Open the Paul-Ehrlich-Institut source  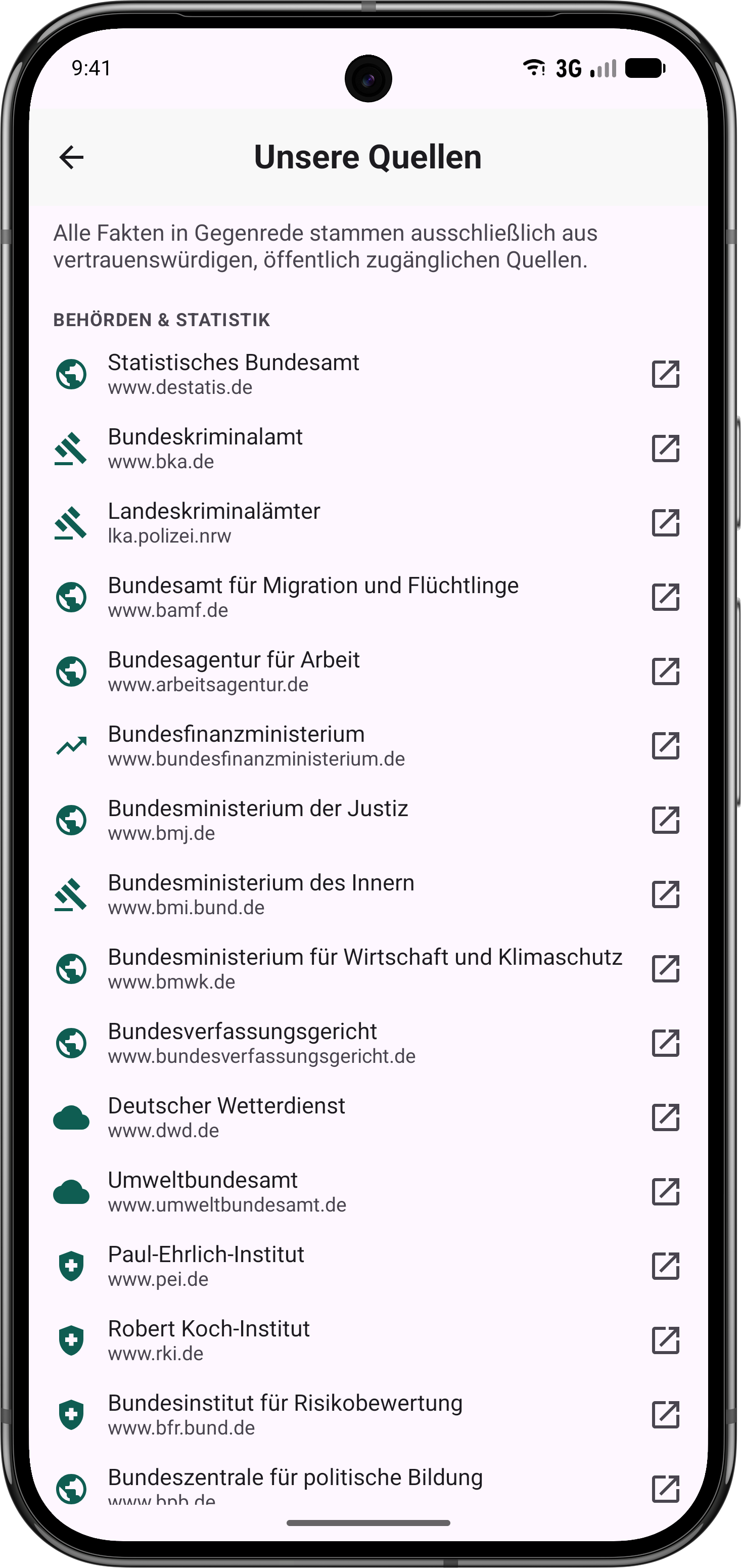coord(368,1265)
